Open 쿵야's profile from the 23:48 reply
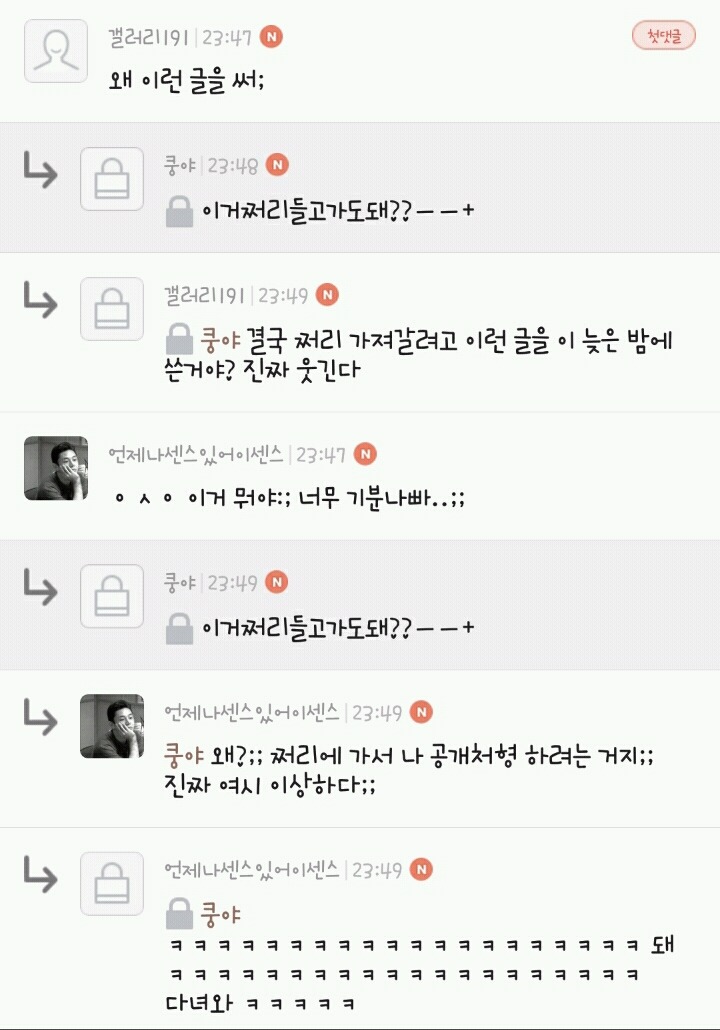This screenshot has width=720, height=1030. [180, 166]
